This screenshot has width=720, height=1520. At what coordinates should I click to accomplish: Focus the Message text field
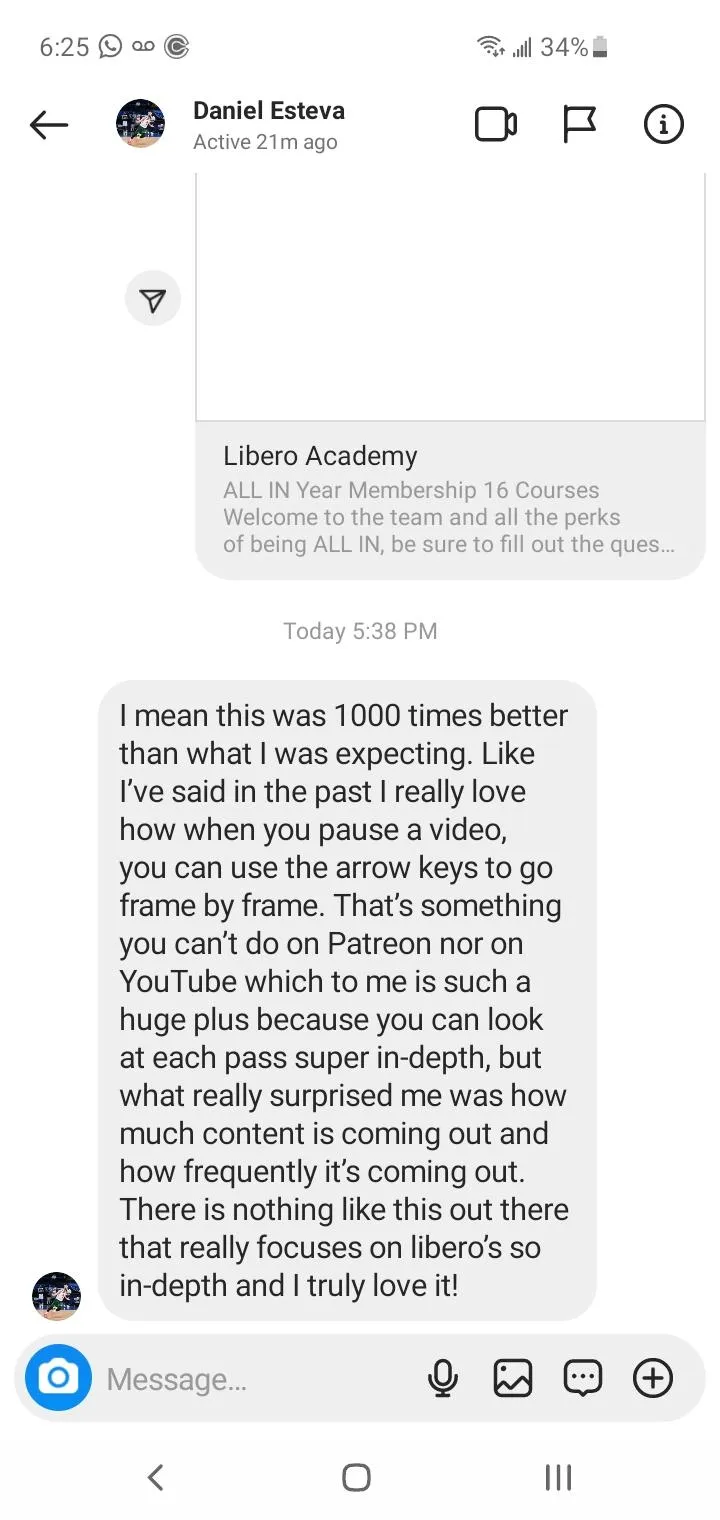(x=250, y=1379)
